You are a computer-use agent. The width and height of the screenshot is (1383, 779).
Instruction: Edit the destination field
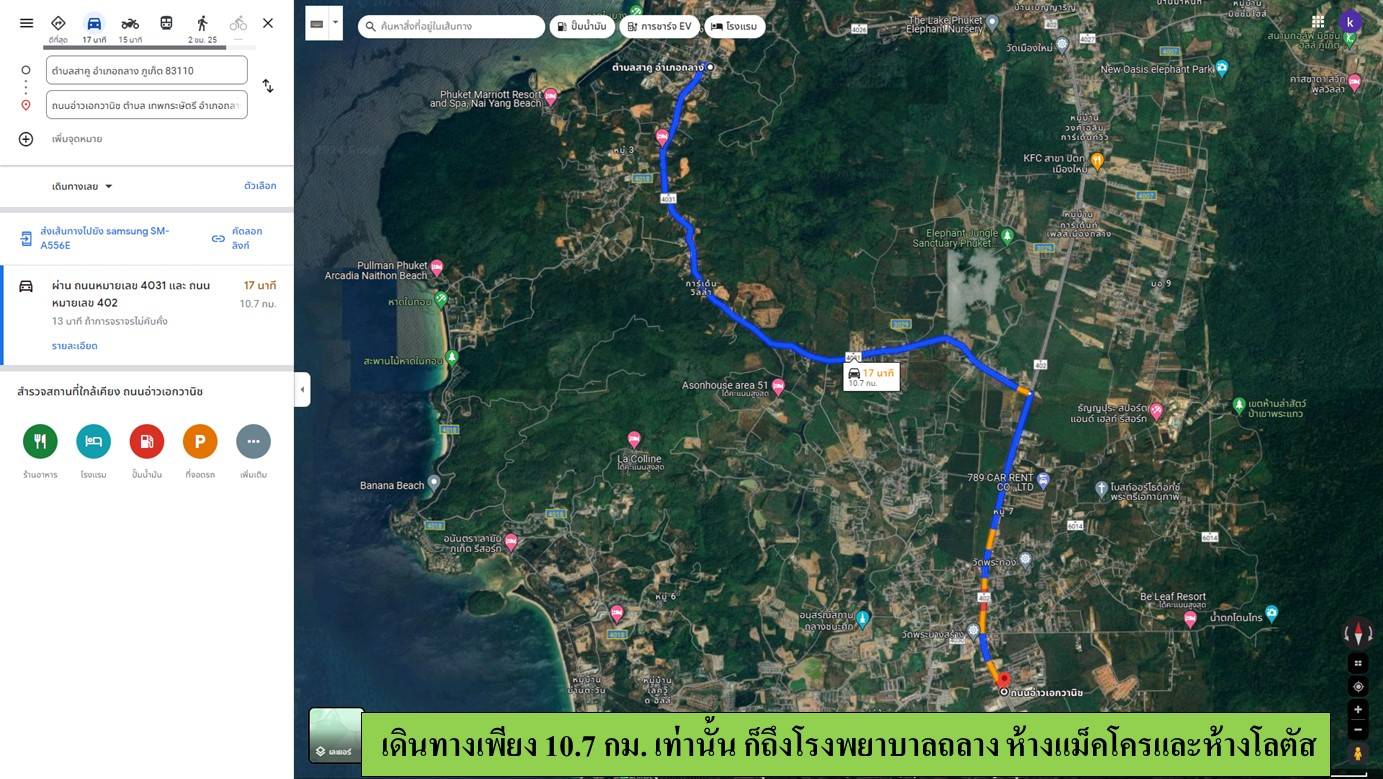tap(147, 105)
